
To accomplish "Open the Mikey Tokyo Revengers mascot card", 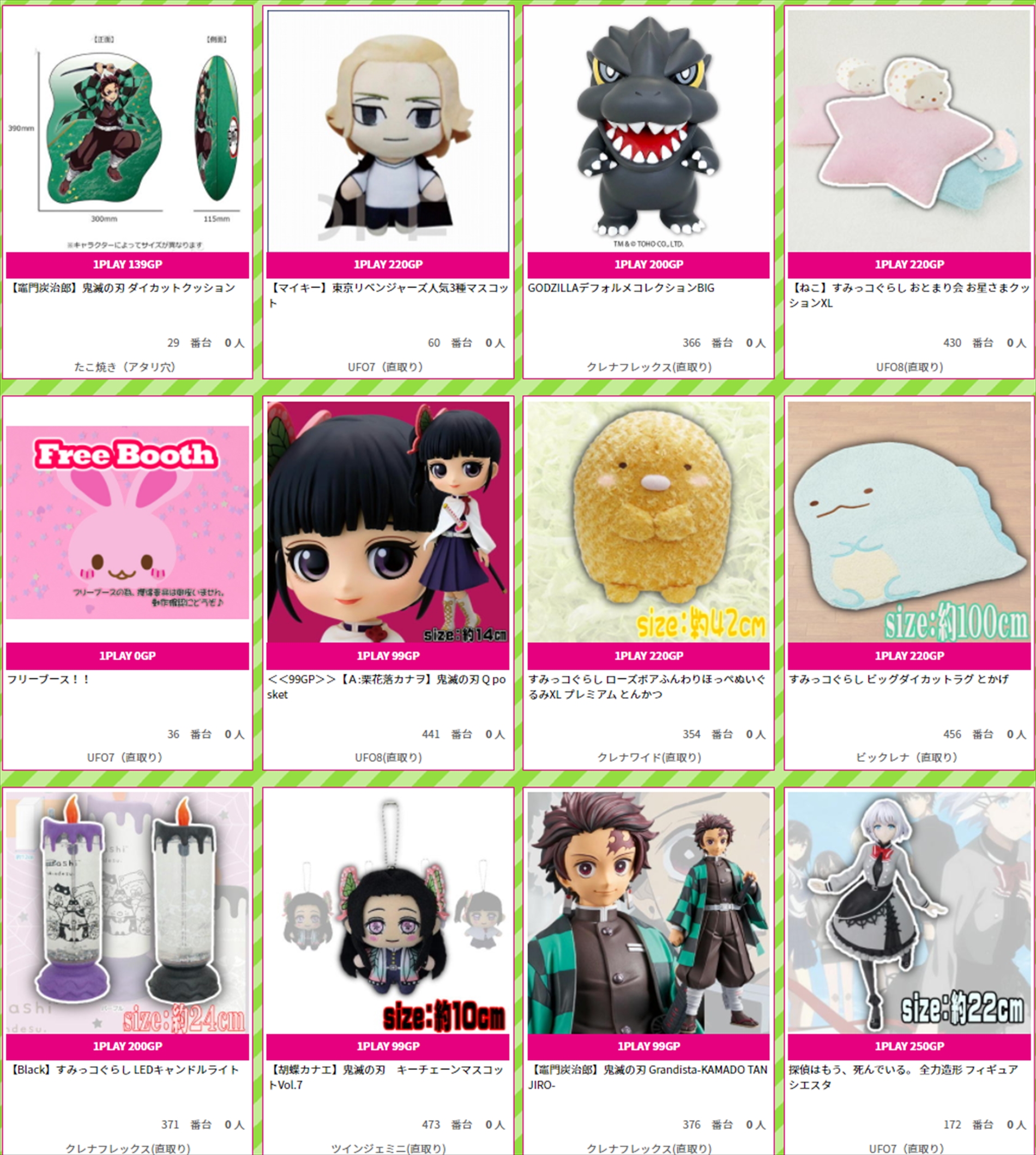I will pyautogui.click(x=388, y=131).
